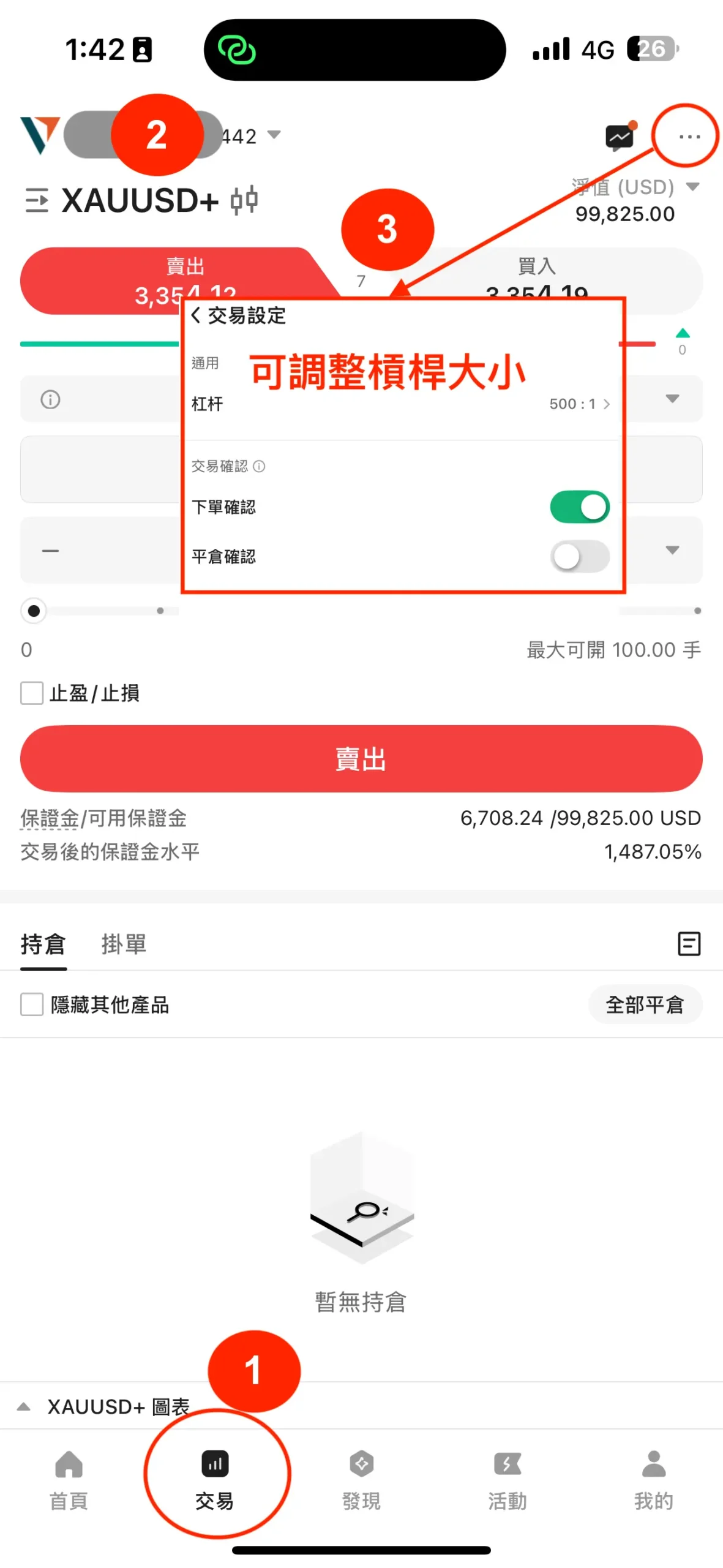723x1568 pixels.
Task: Open the order history list icon
Action: click(689, 944)
